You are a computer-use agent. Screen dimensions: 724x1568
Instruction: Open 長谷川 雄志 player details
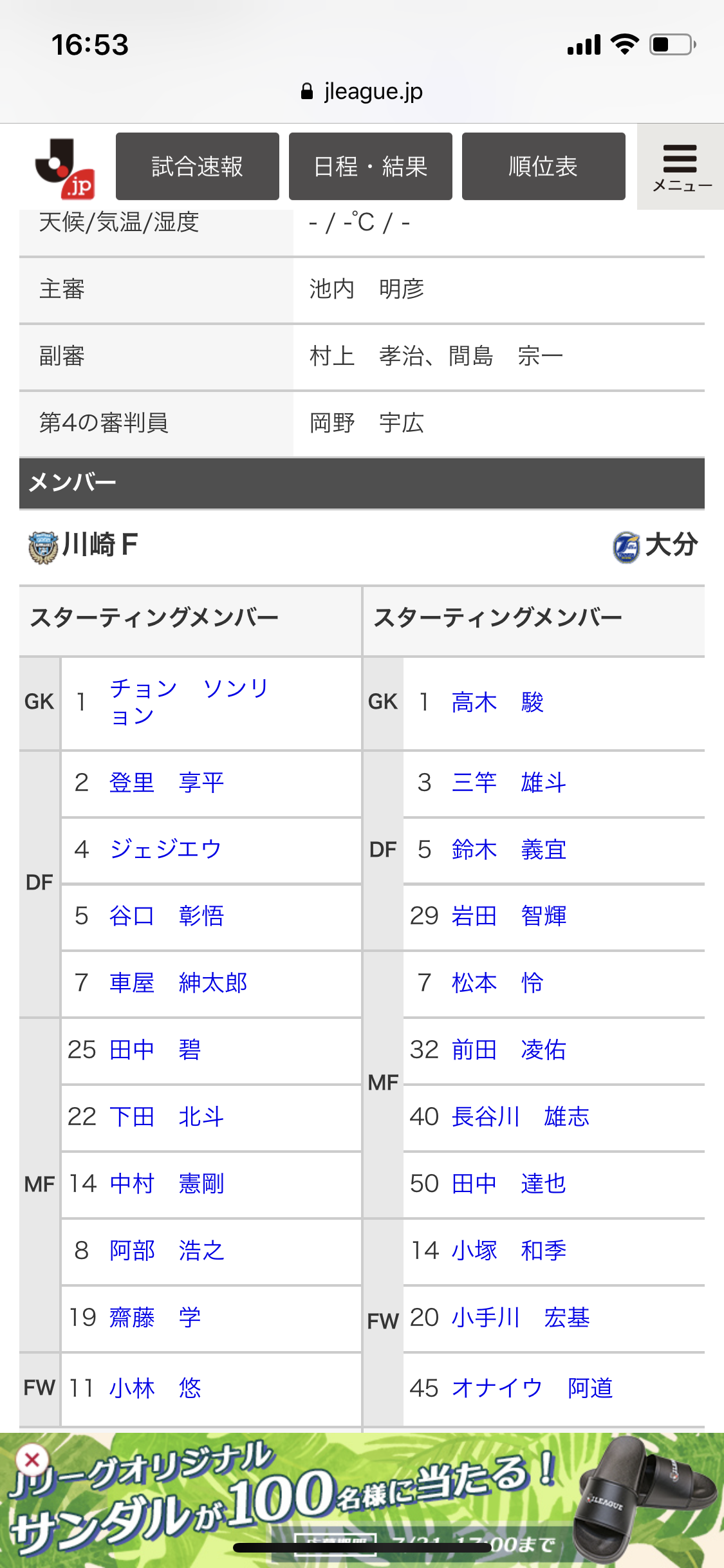click(520, 1117)
